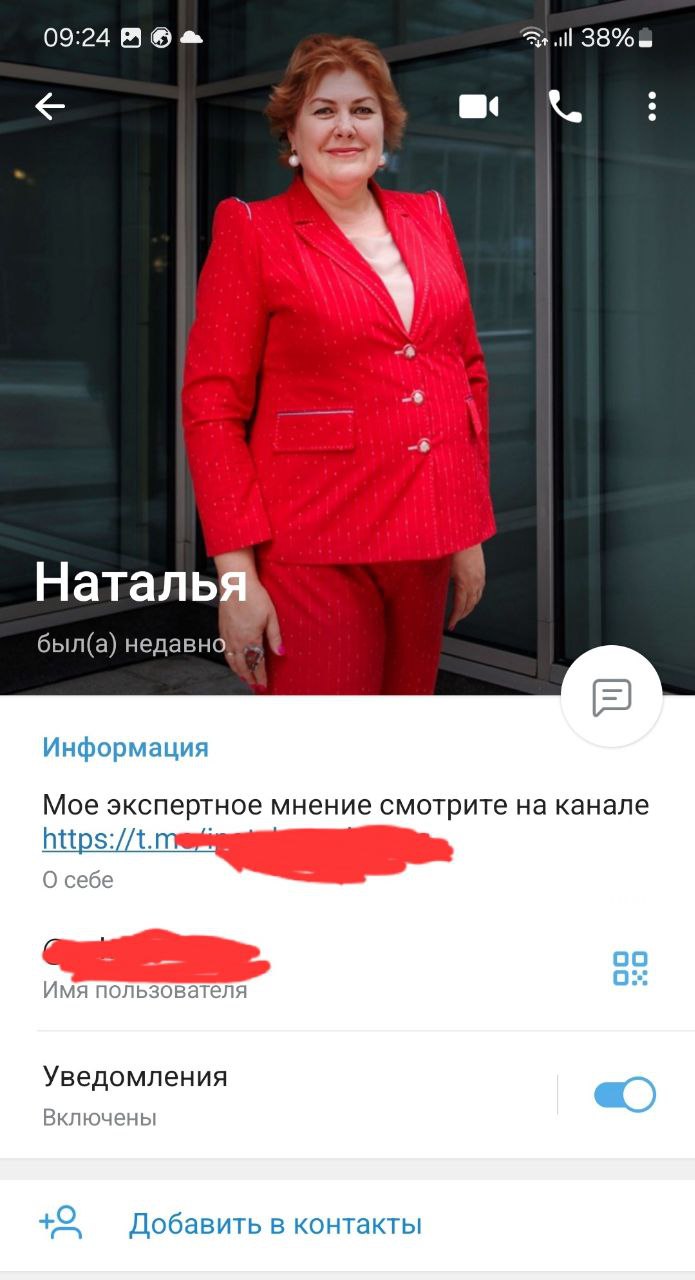695x1280 pixels.
Task: Start a video call with Наталья
Action: pos(478,106)
